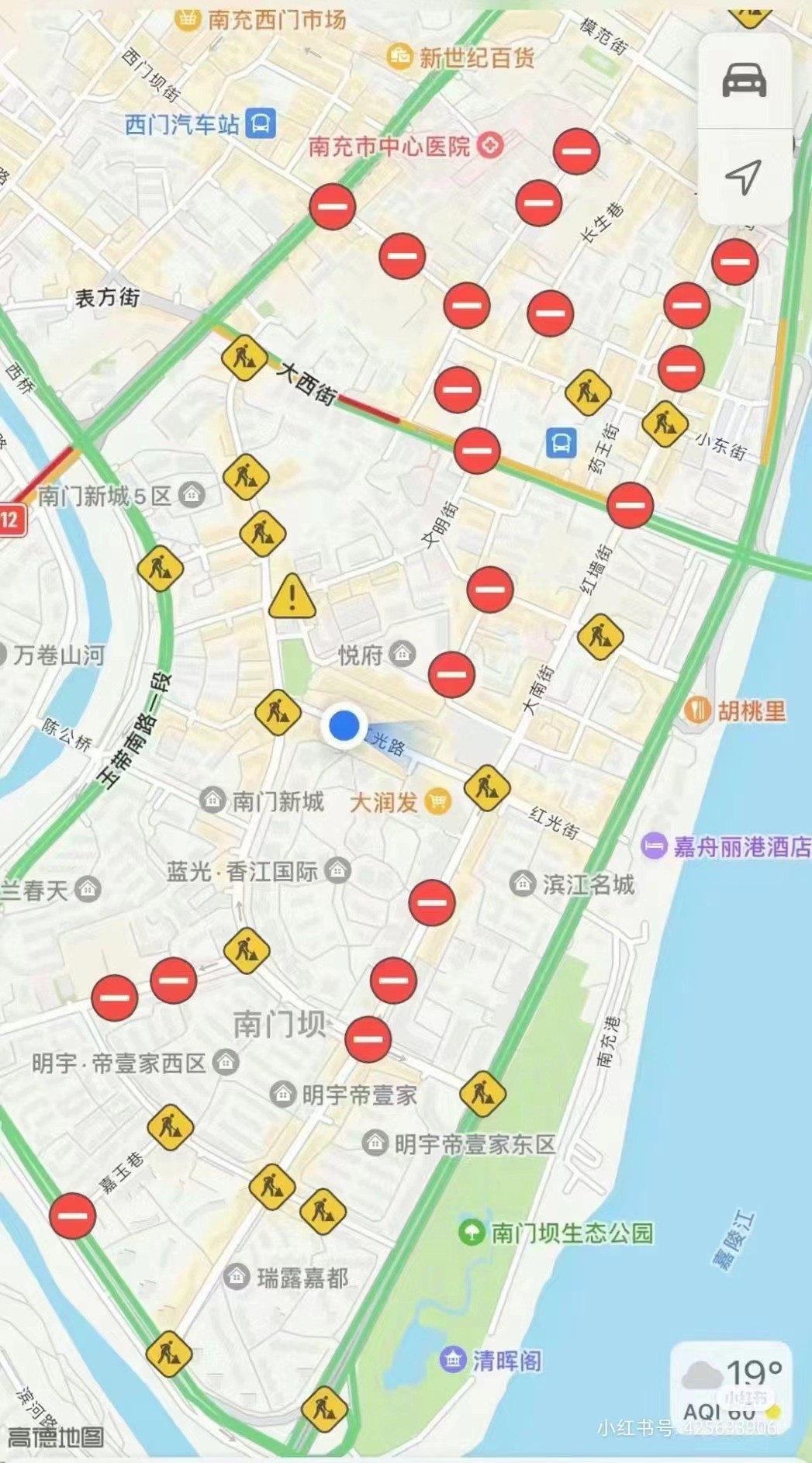Open the driving mode car icon
The width and height of the screenshot is (812, 1463).
[x=744, y=81]
